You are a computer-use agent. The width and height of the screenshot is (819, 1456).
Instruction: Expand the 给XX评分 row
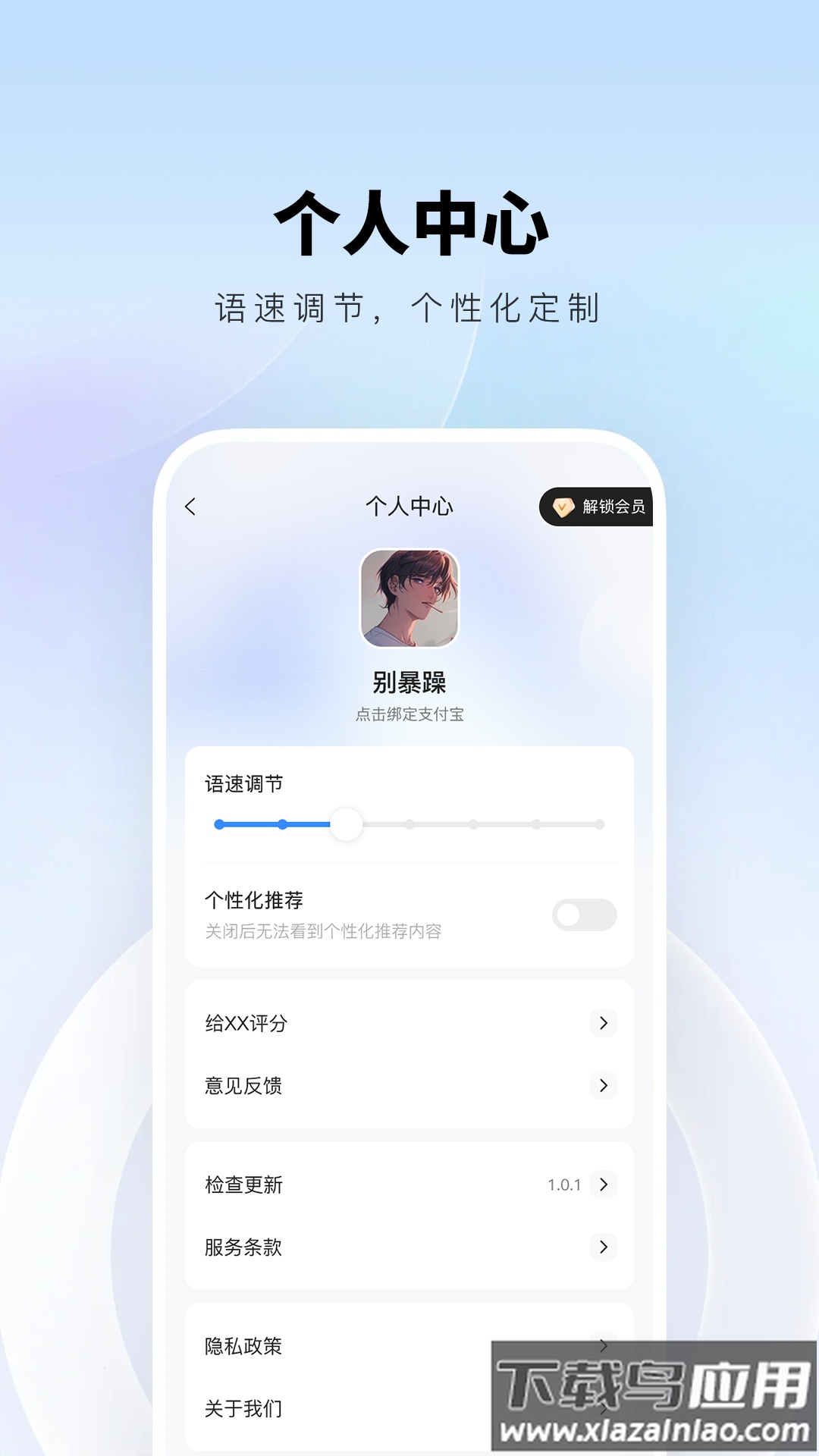coord(409,1023)
